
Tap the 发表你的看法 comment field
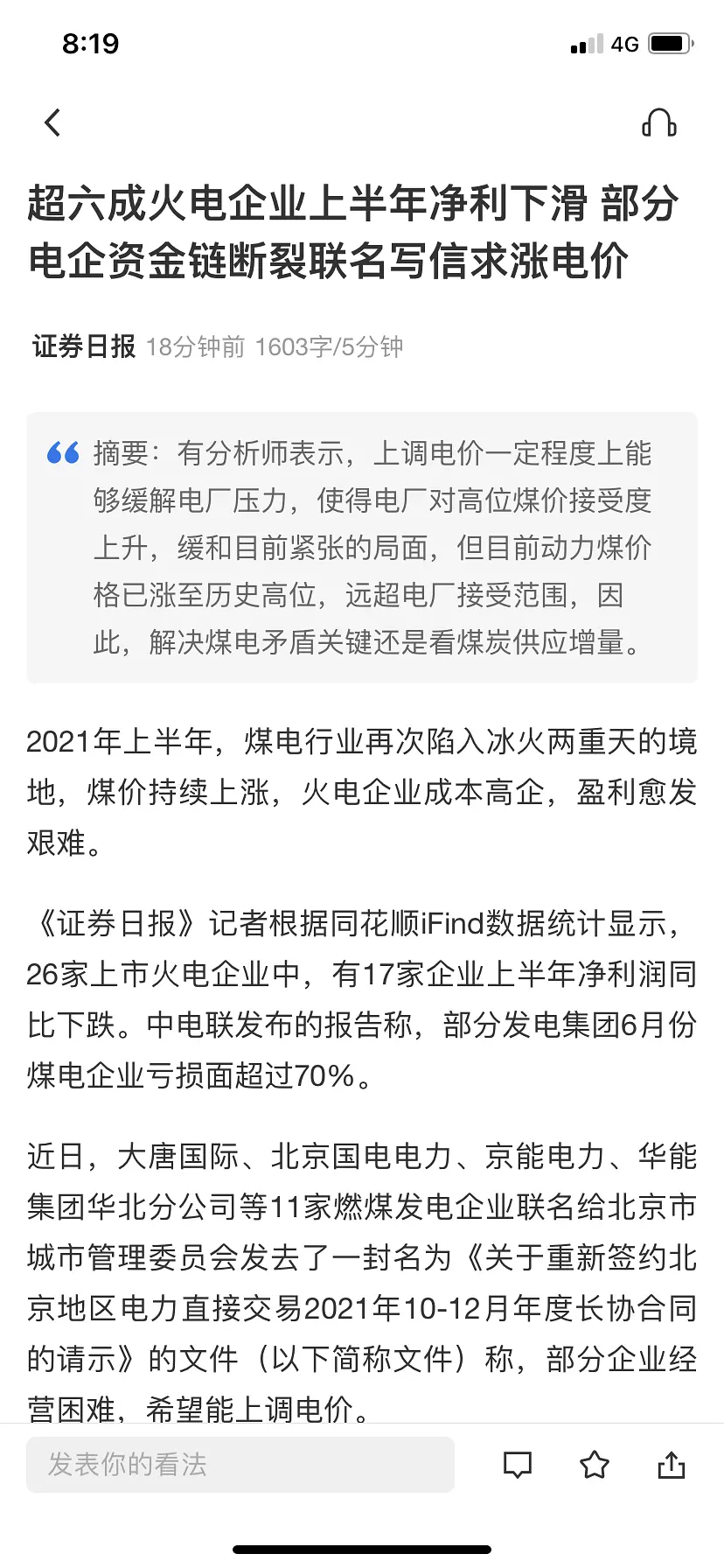tap(240, 1464)
